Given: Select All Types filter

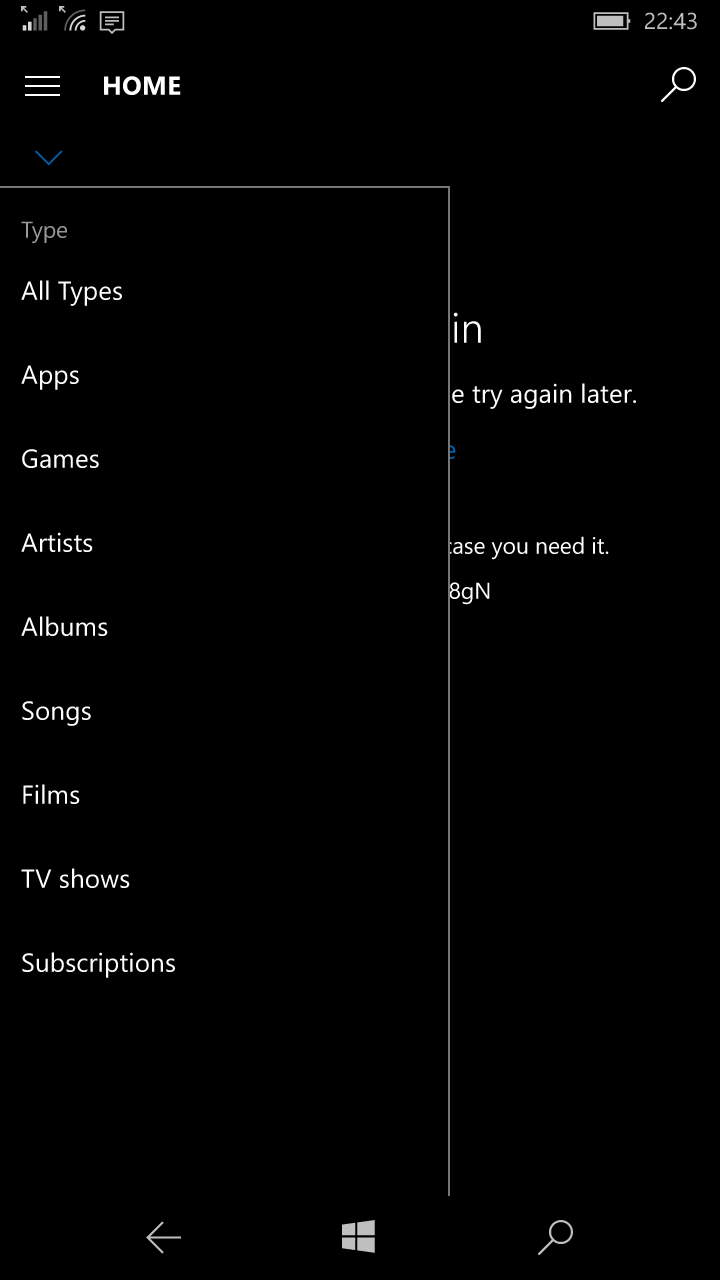Looking at the screenshot, I should pos(224,291).
